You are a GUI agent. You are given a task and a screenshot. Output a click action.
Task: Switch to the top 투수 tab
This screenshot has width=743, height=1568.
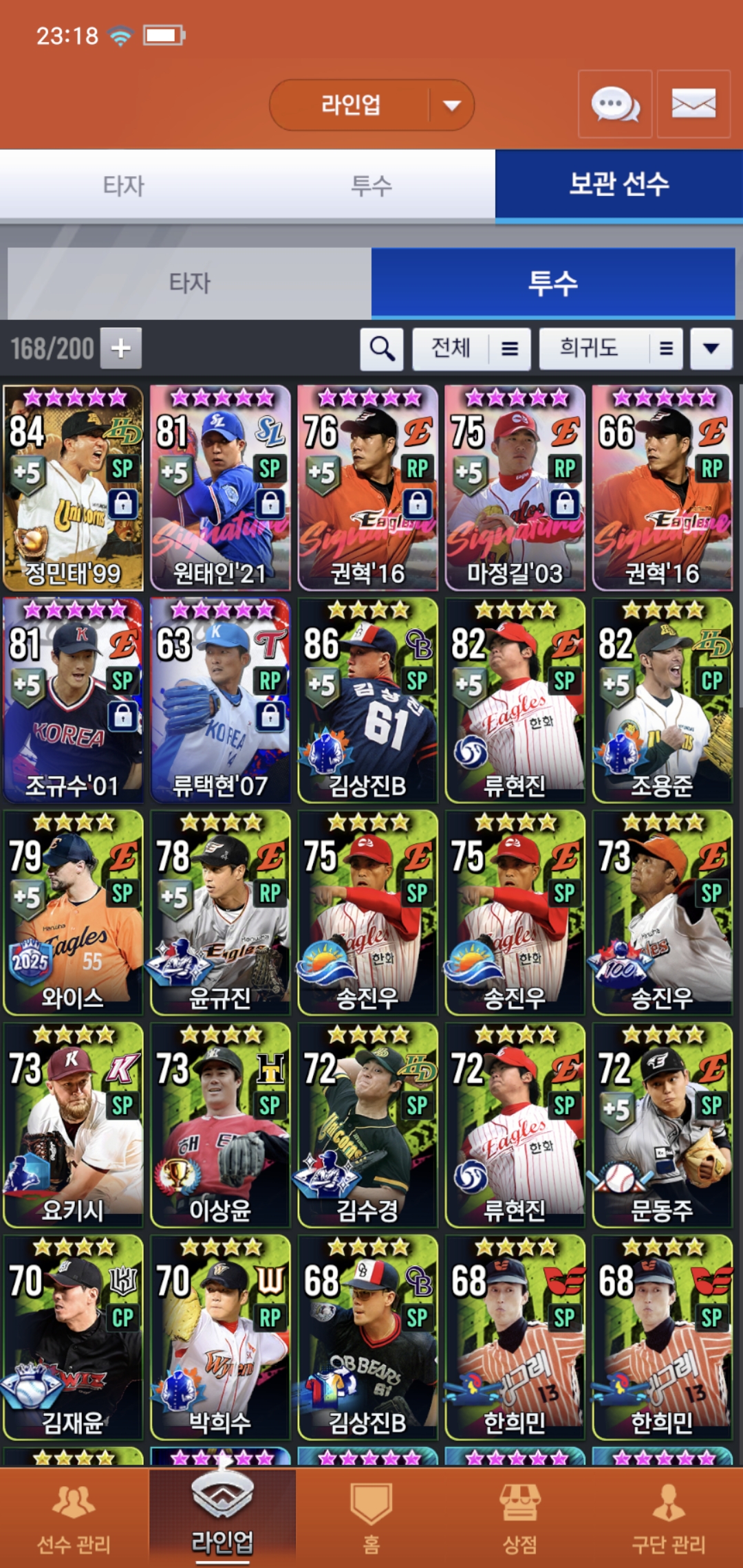[x=371, y=186]
